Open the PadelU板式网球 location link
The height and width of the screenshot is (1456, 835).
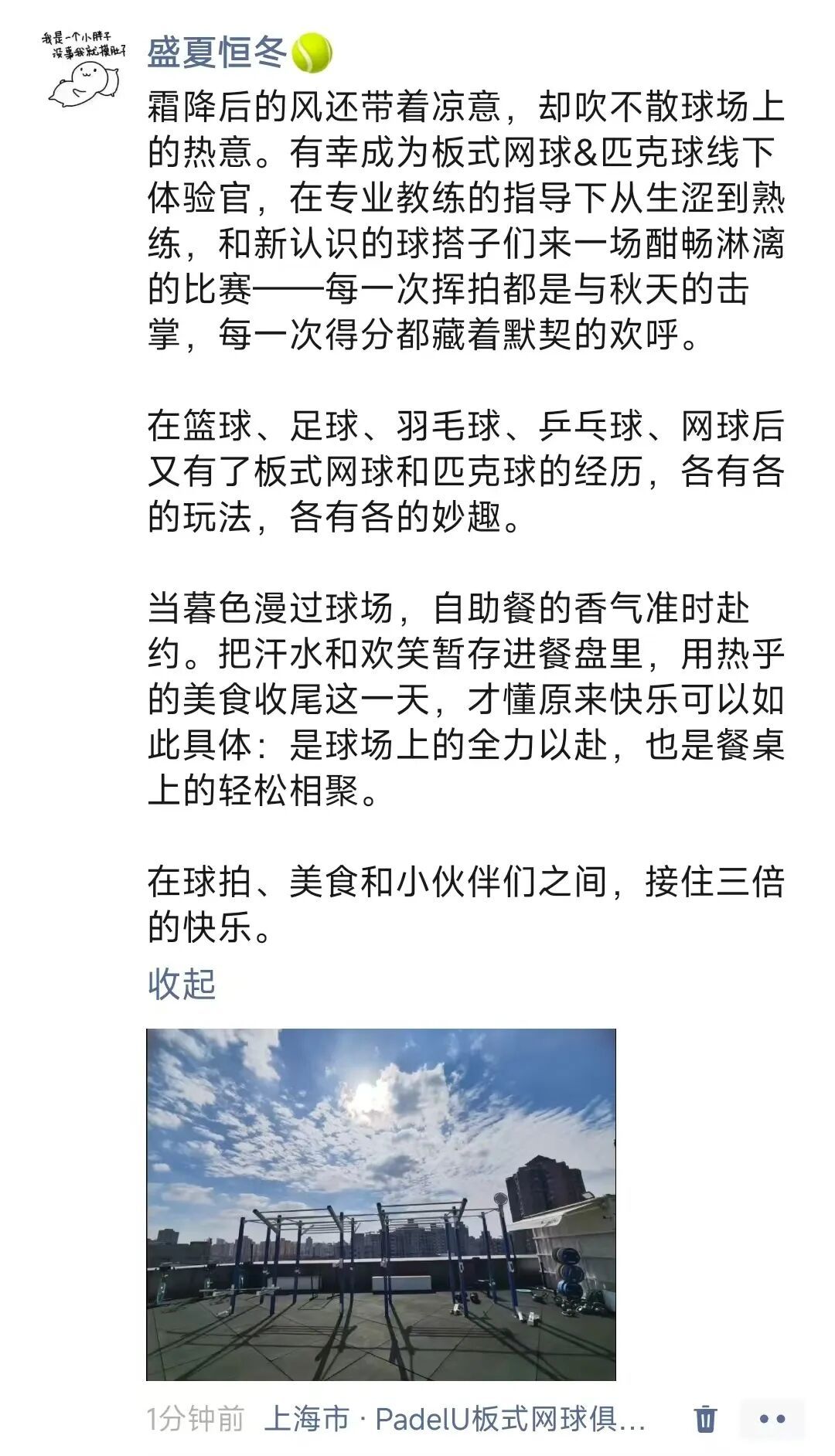pyautogui.click(x=455, y=1419)
